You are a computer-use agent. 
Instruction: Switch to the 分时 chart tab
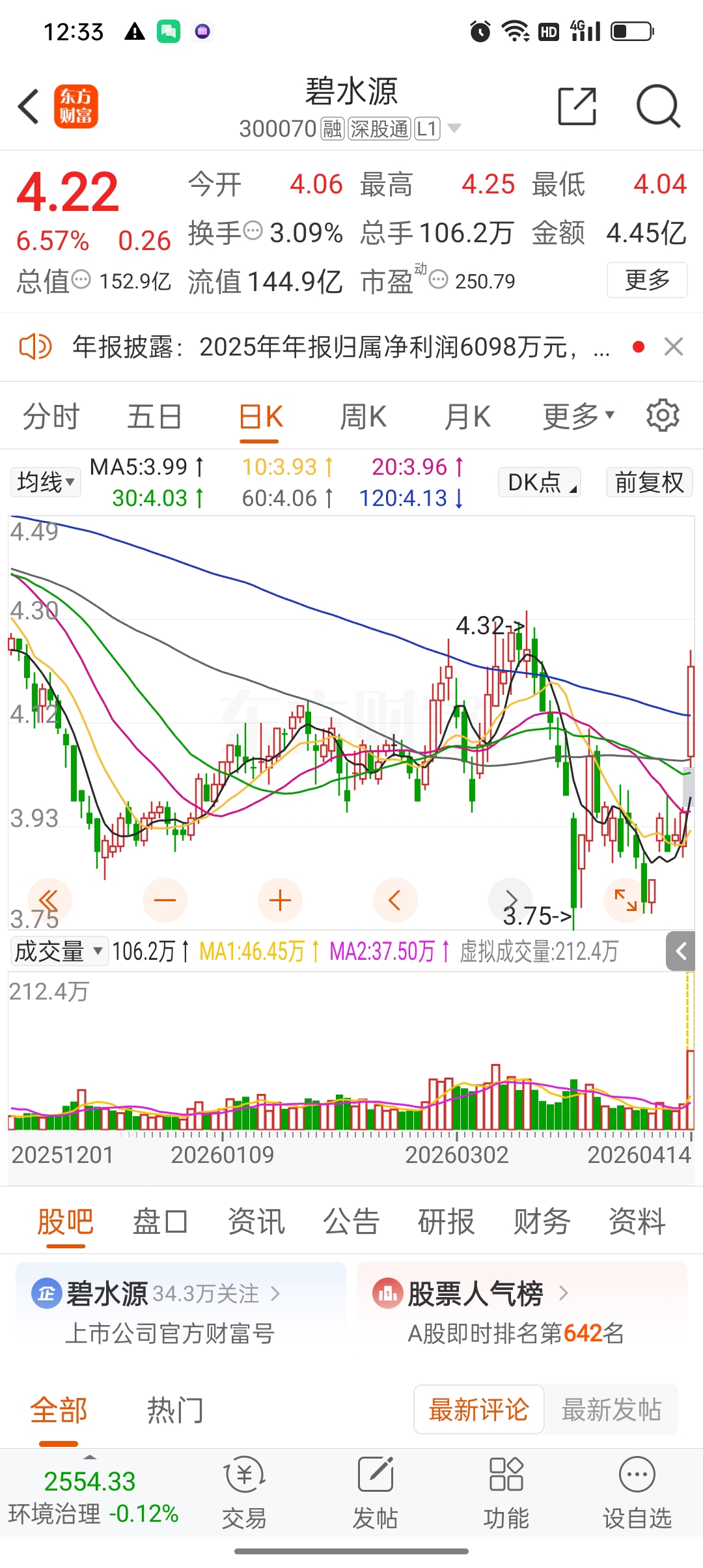click(51, 417)
